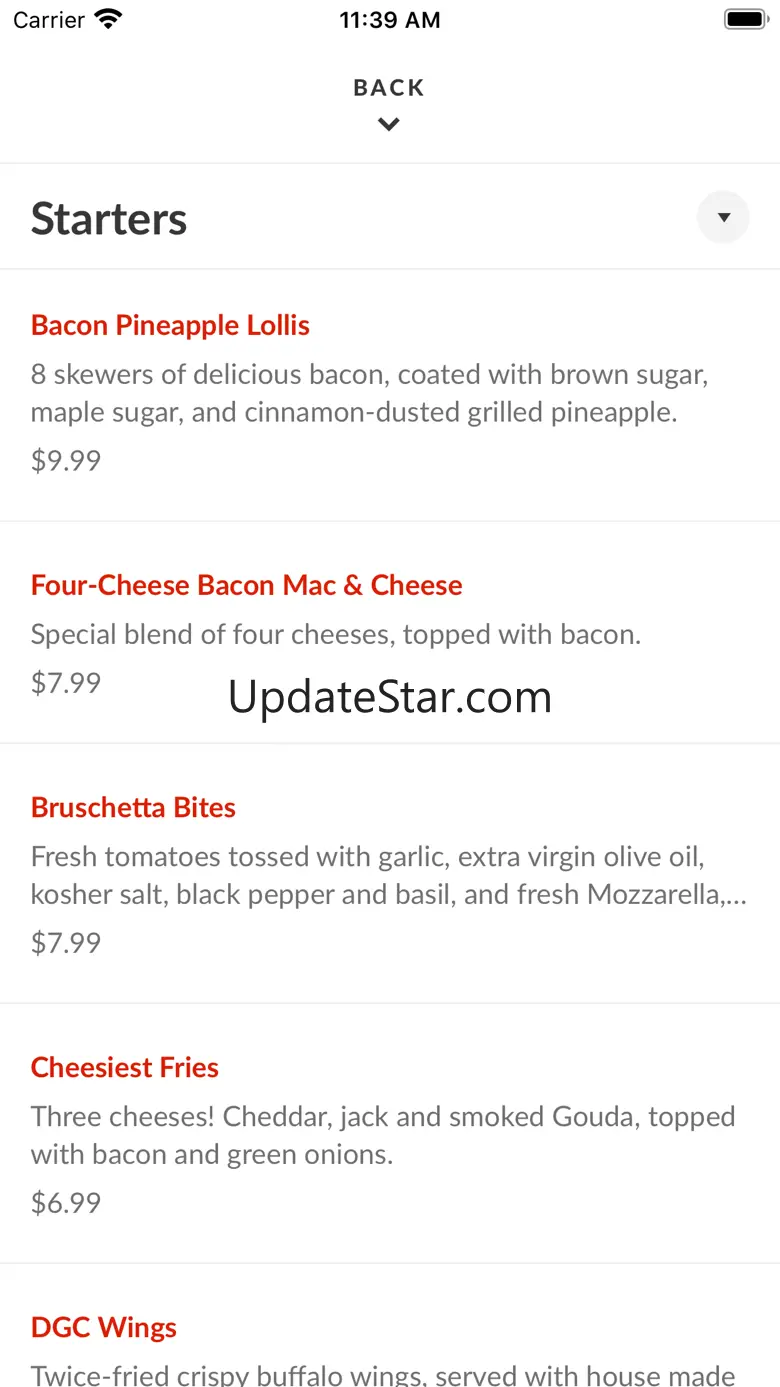
Task: Open the Starters category dropdown
Action: [723, 217]
